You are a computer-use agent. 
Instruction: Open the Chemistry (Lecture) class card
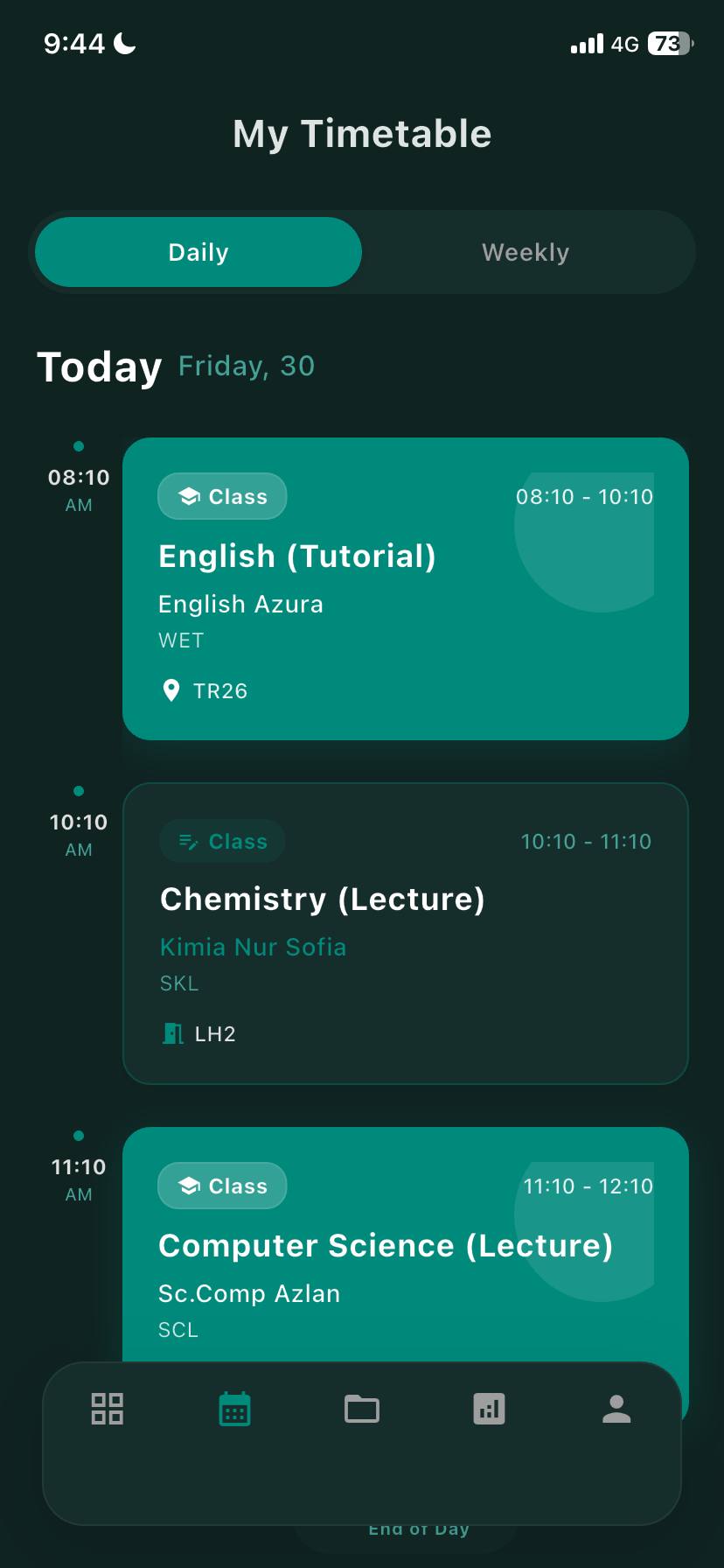click(x=405, y=933)
